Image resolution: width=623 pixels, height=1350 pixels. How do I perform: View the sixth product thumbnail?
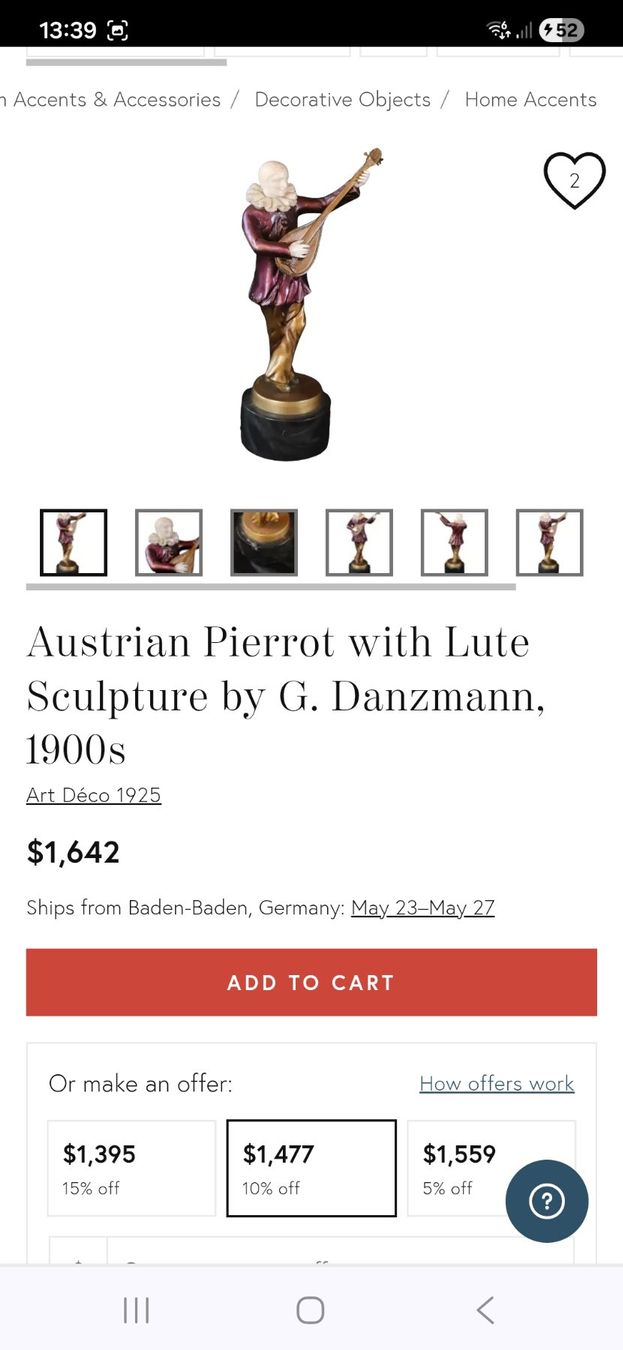click(x=549, y=543)
